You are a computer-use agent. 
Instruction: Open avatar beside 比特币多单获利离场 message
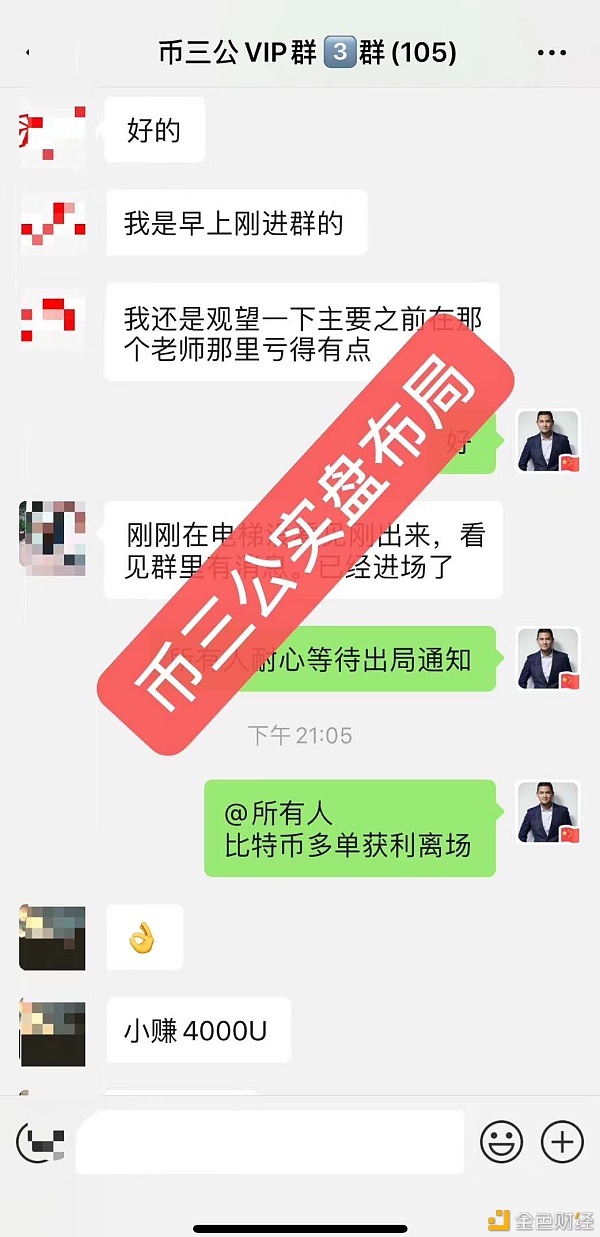pos(548,813)
